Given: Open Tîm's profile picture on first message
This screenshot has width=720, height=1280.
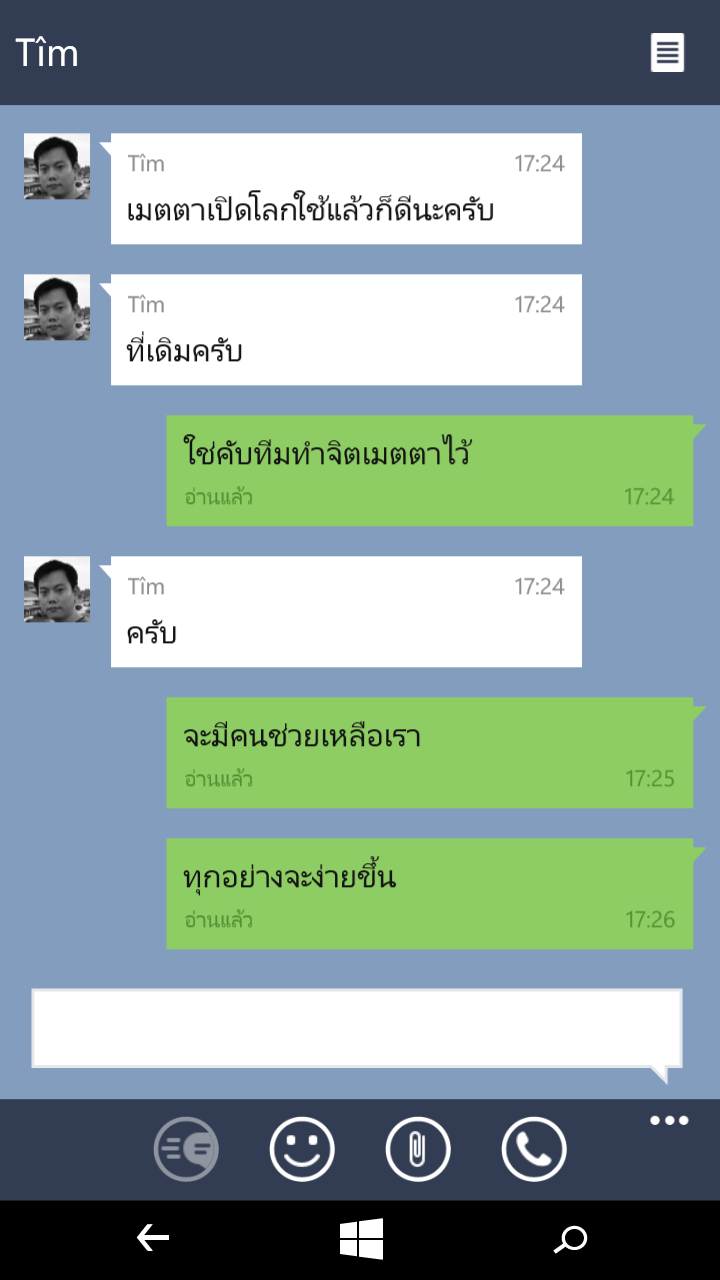Looking at the screenshot, I should 57,166.
